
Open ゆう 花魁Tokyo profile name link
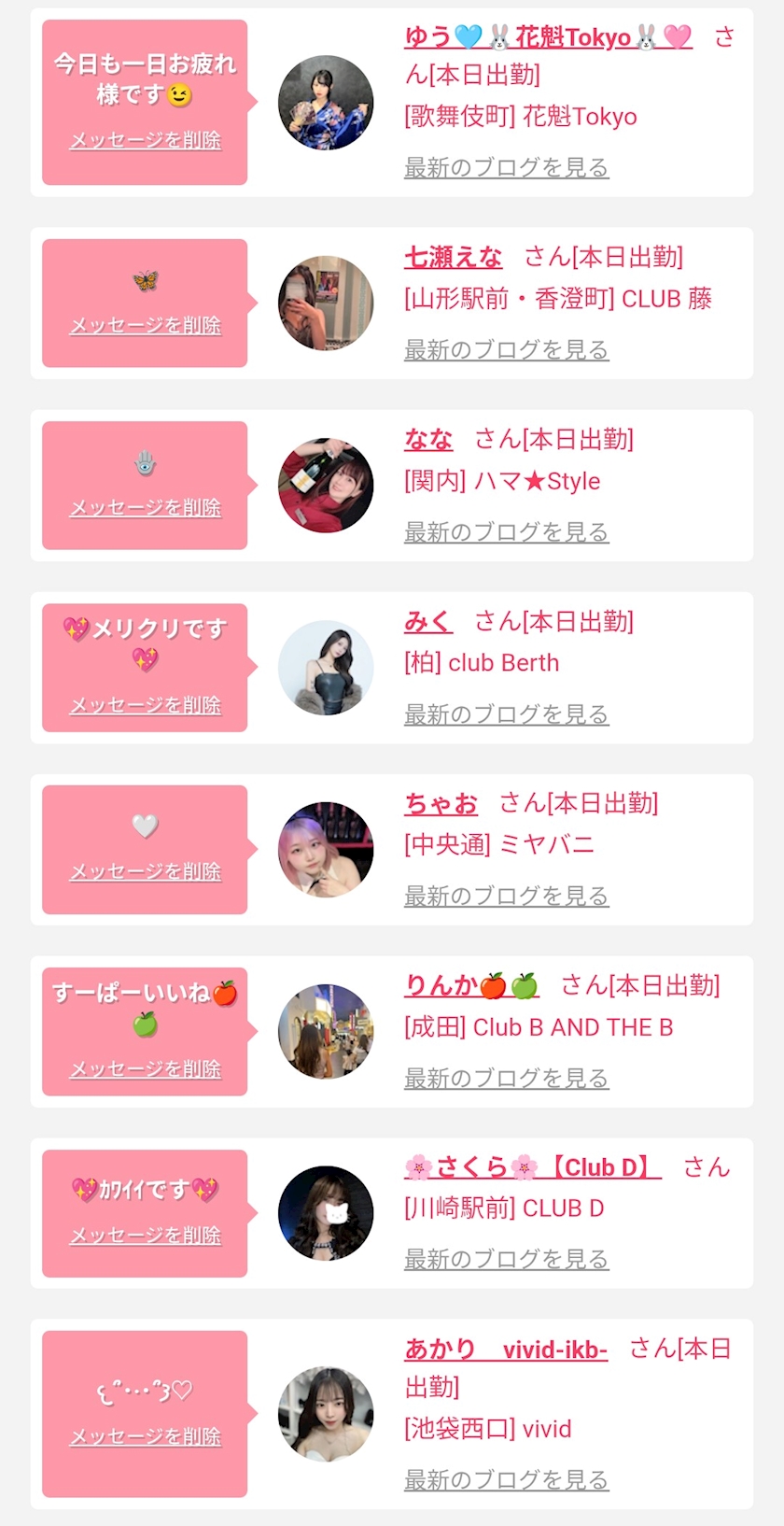point(548,37)
